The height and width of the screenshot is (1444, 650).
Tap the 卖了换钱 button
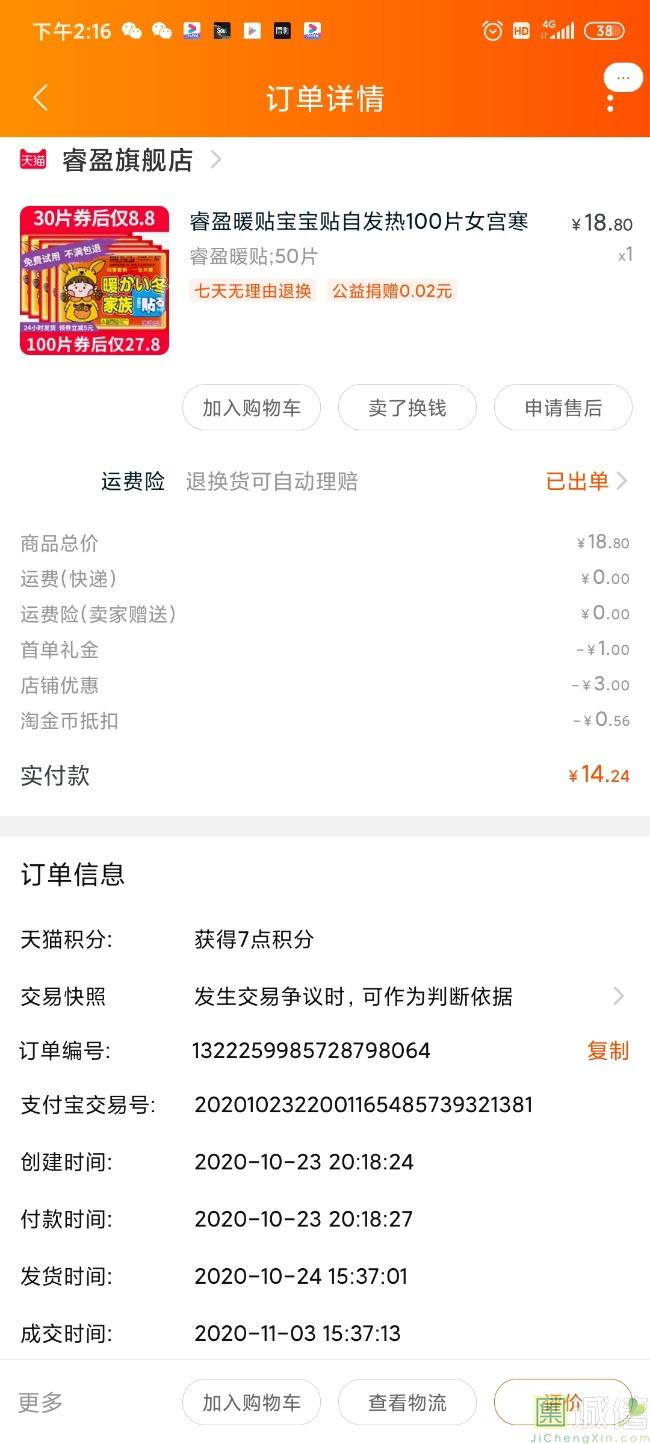[x=407, y=408]
